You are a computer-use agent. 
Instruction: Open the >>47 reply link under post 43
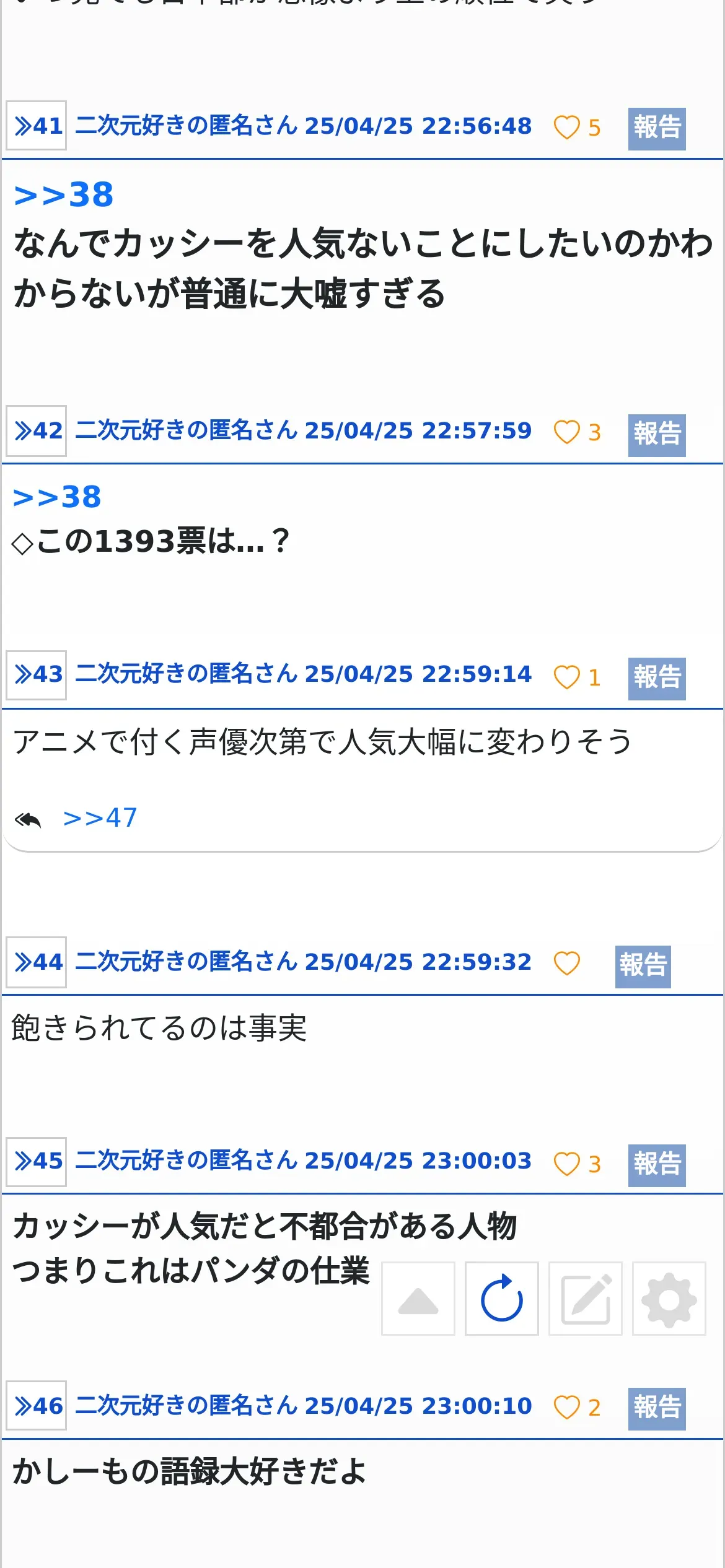click(x=100, y=817)
